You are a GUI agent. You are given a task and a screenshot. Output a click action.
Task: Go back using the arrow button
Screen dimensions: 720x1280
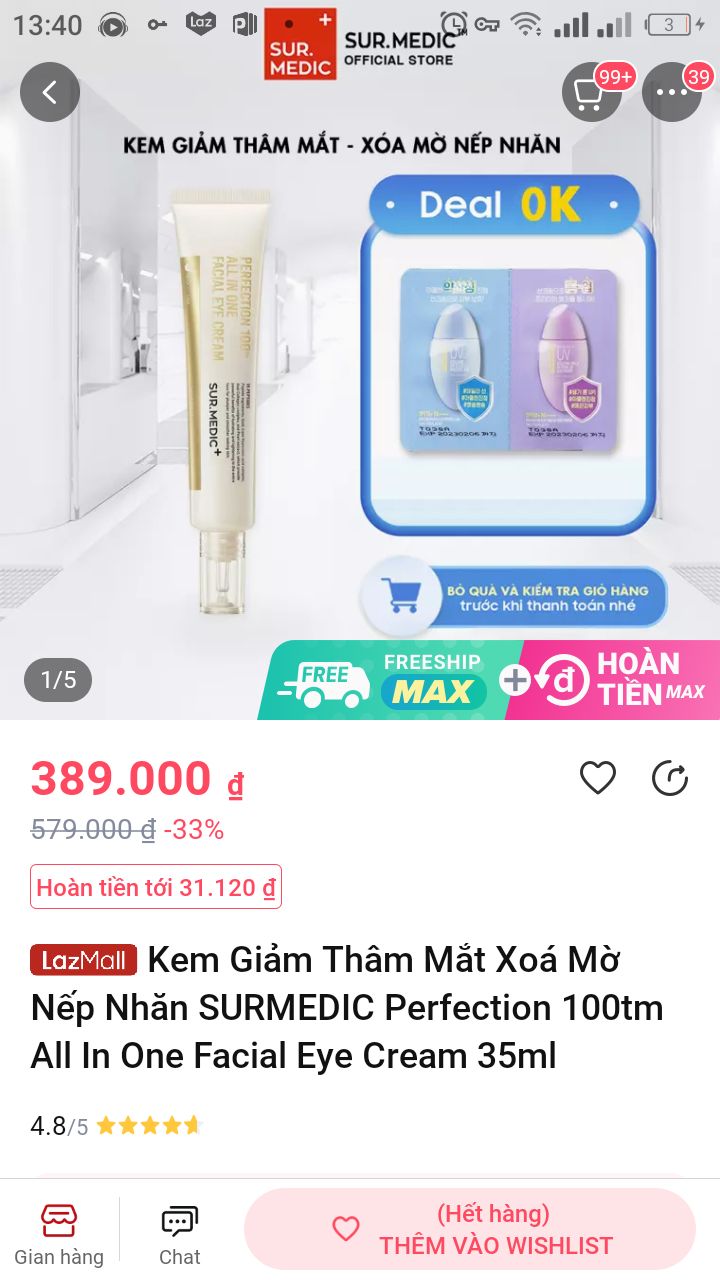pyautogui.click(x=49, y=92)
